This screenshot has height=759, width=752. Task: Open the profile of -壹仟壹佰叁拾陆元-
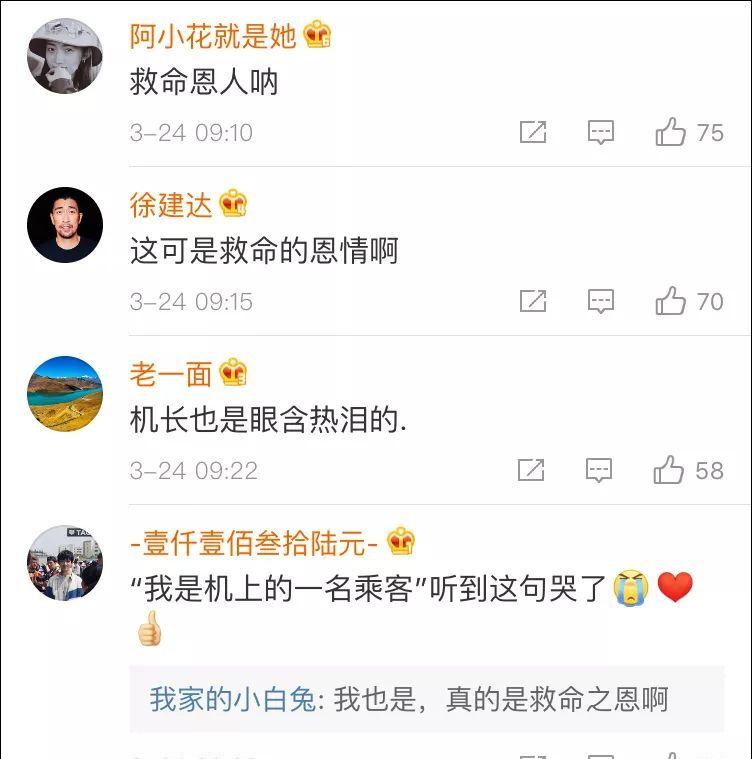coord(253,543)
